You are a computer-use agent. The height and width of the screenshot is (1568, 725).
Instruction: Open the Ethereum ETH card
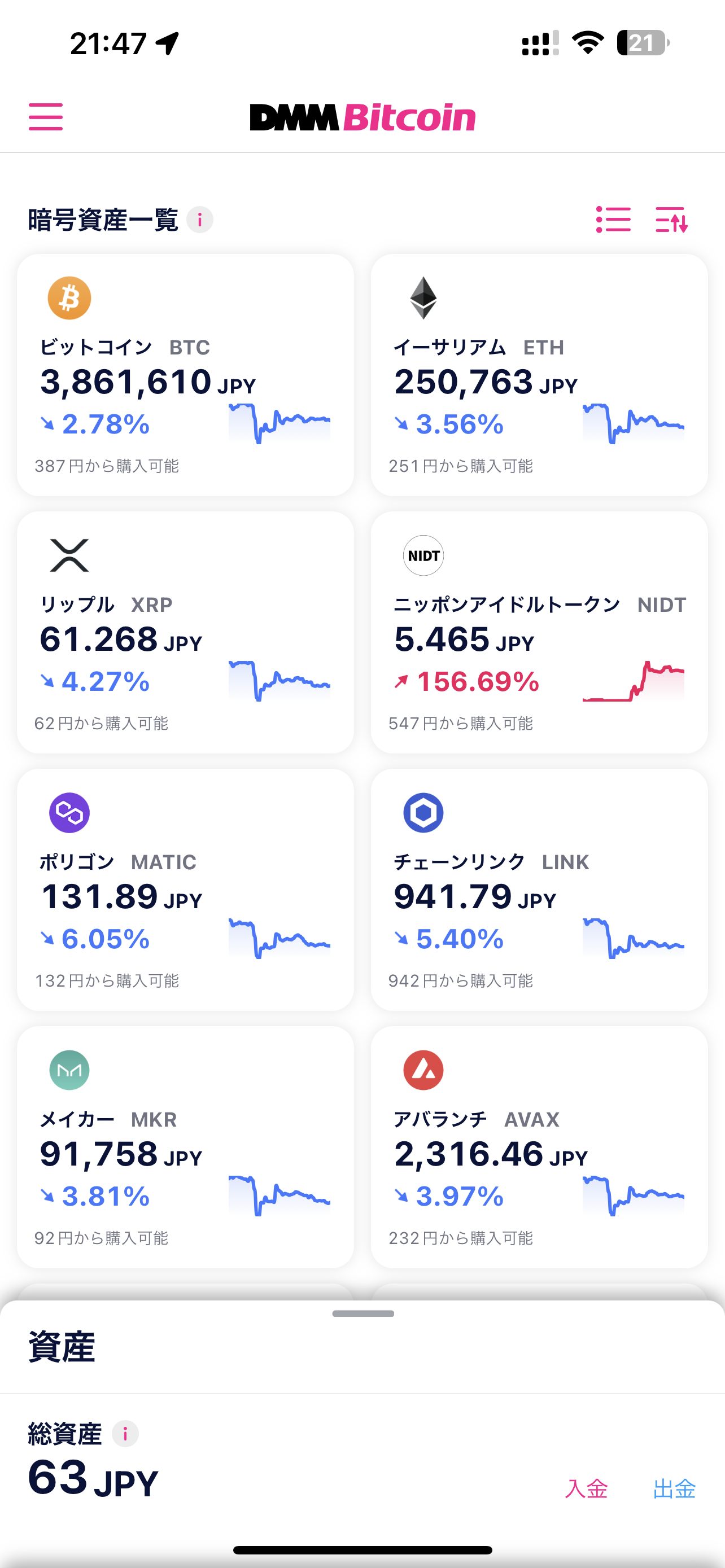539,375
